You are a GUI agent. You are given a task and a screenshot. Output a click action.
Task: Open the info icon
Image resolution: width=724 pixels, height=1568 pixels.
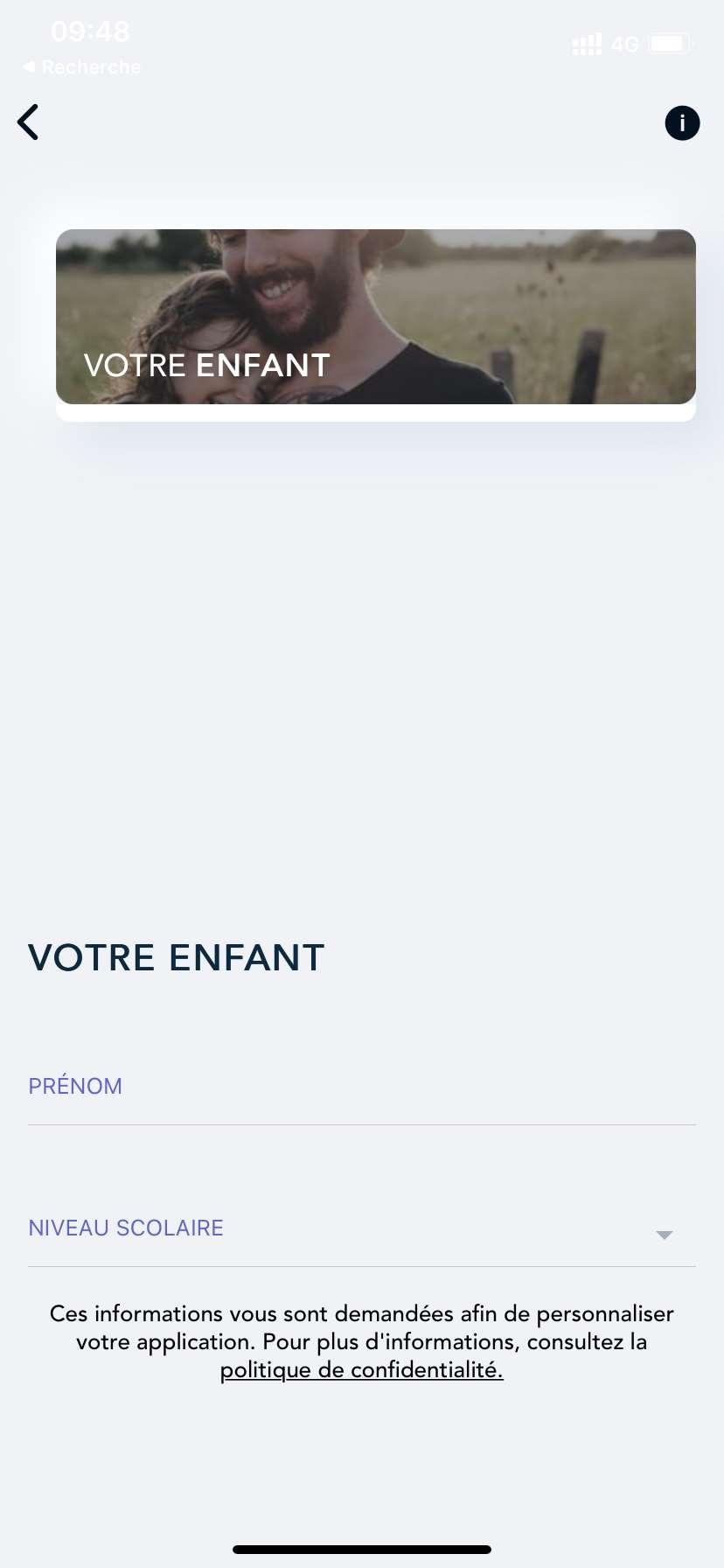tap(682, 123)
